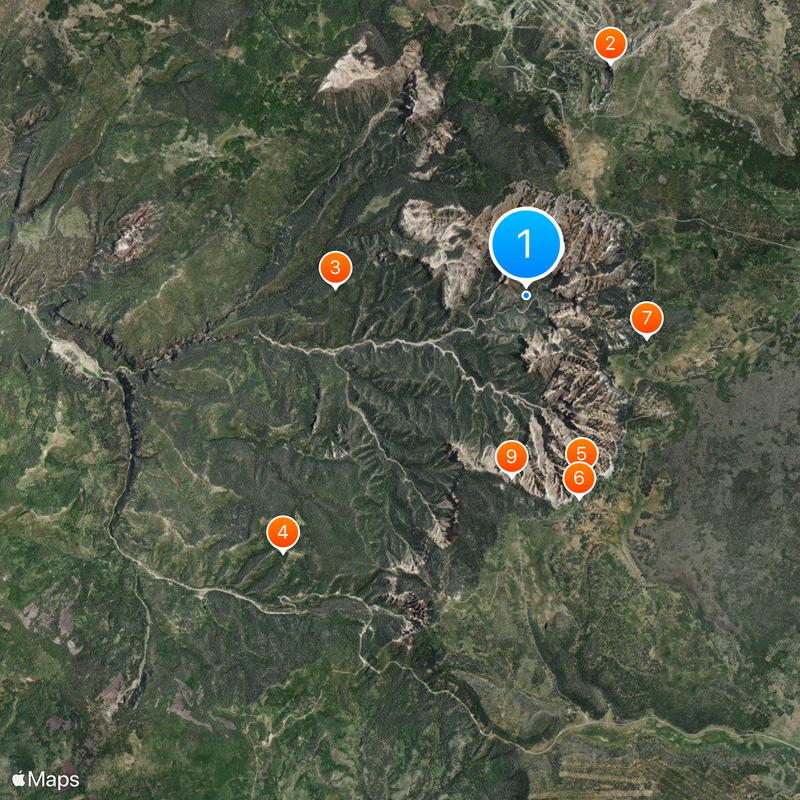Select the orange map pin numbered 4

pyautogui.click(x=283, y=533)
